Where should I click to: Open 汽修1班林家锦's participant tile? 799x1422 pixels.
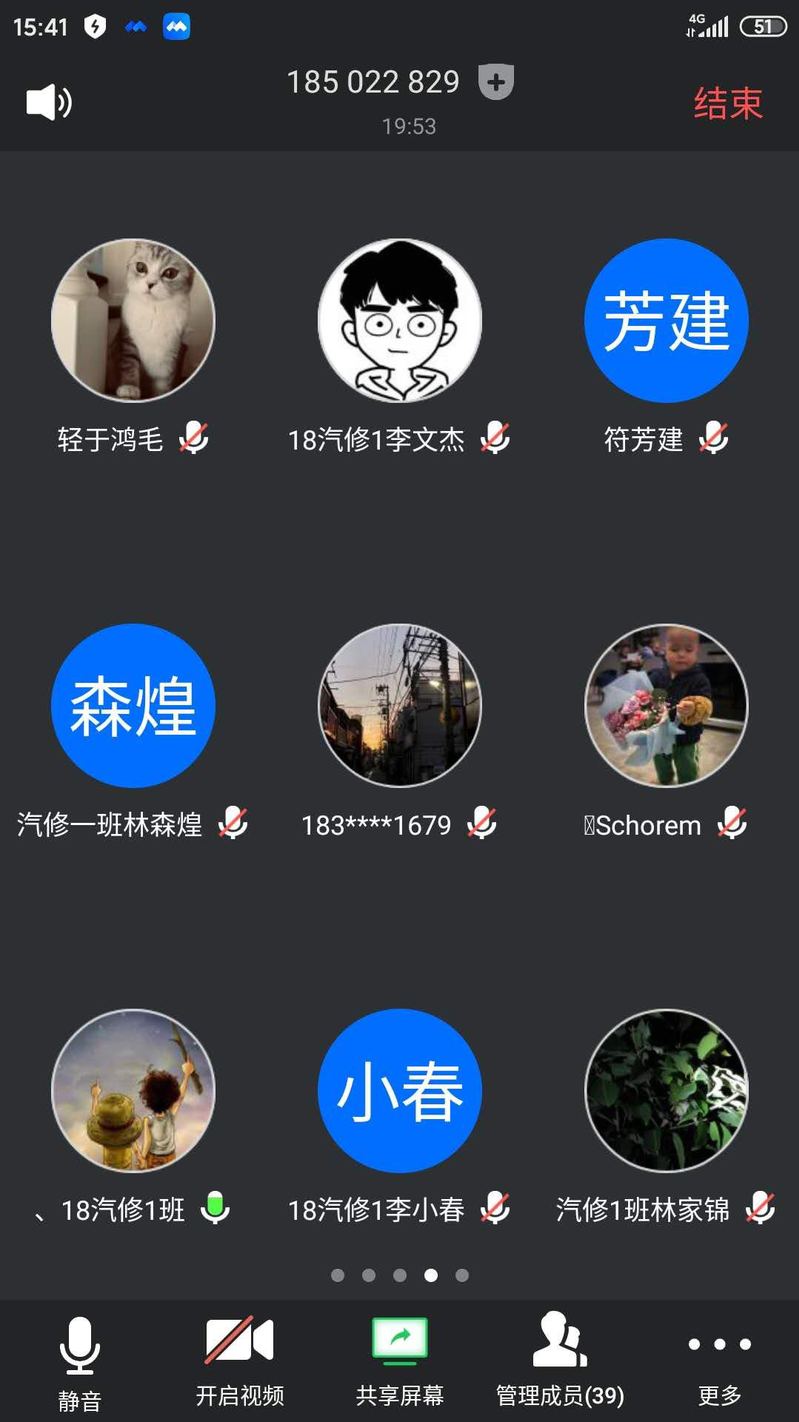[x=666, y=1090]
